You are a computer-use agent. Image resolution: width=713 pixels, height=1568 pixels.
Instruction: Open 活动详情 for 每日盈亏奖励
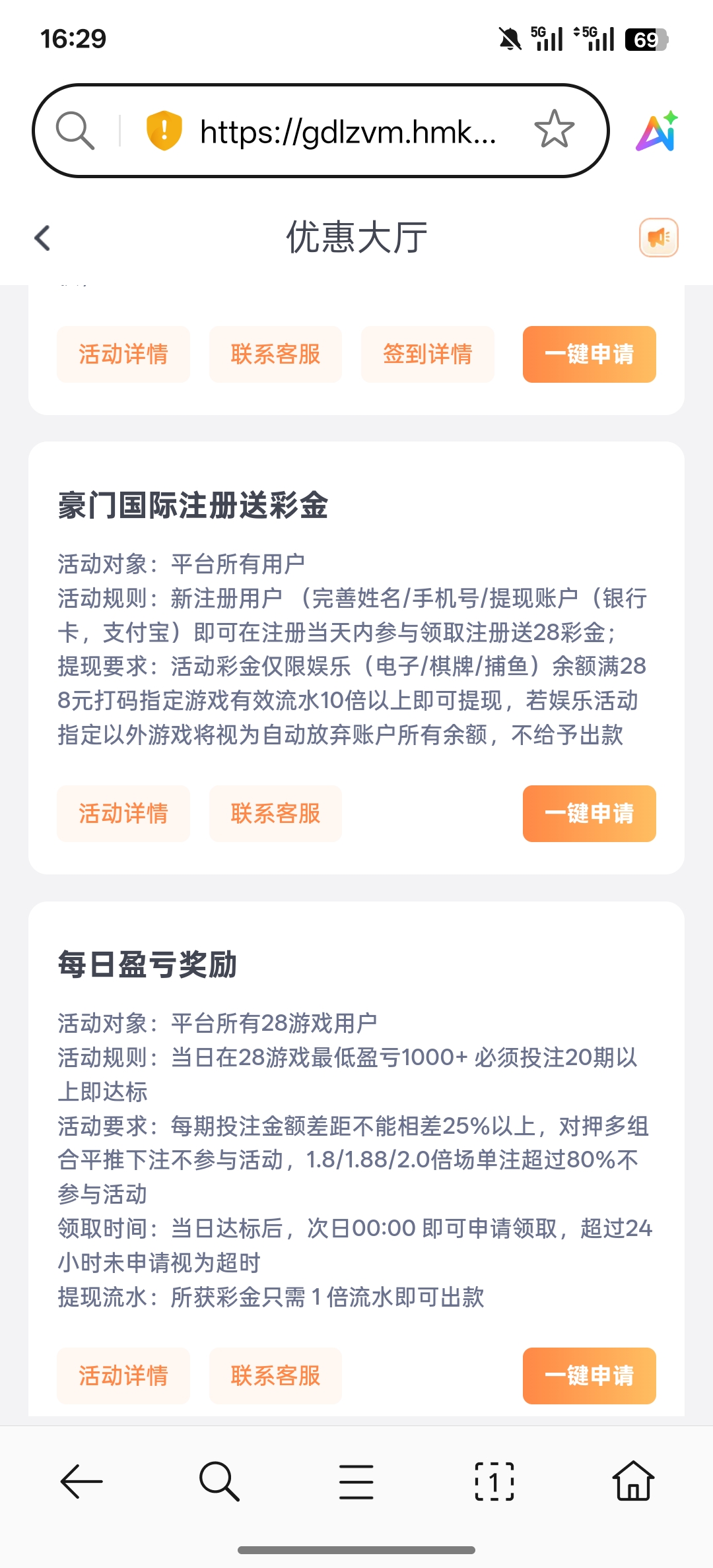[123, 1376]
